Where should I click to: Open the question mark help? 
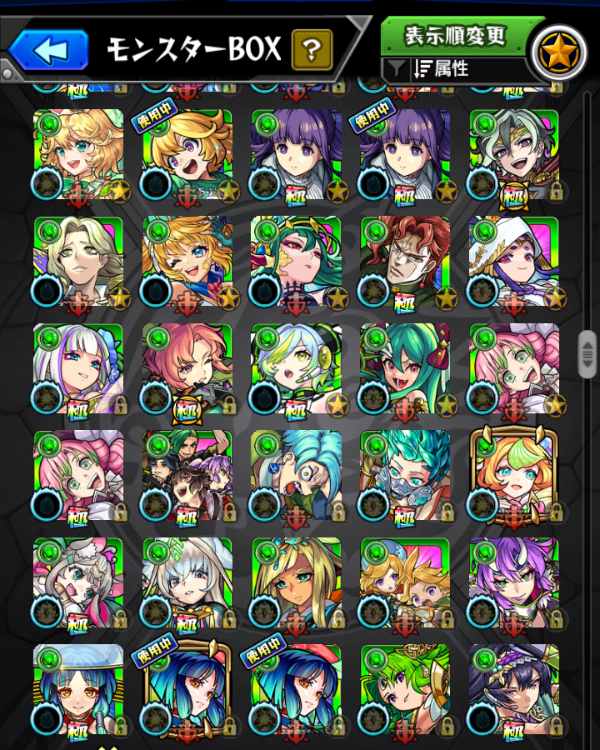pos(311,47)
